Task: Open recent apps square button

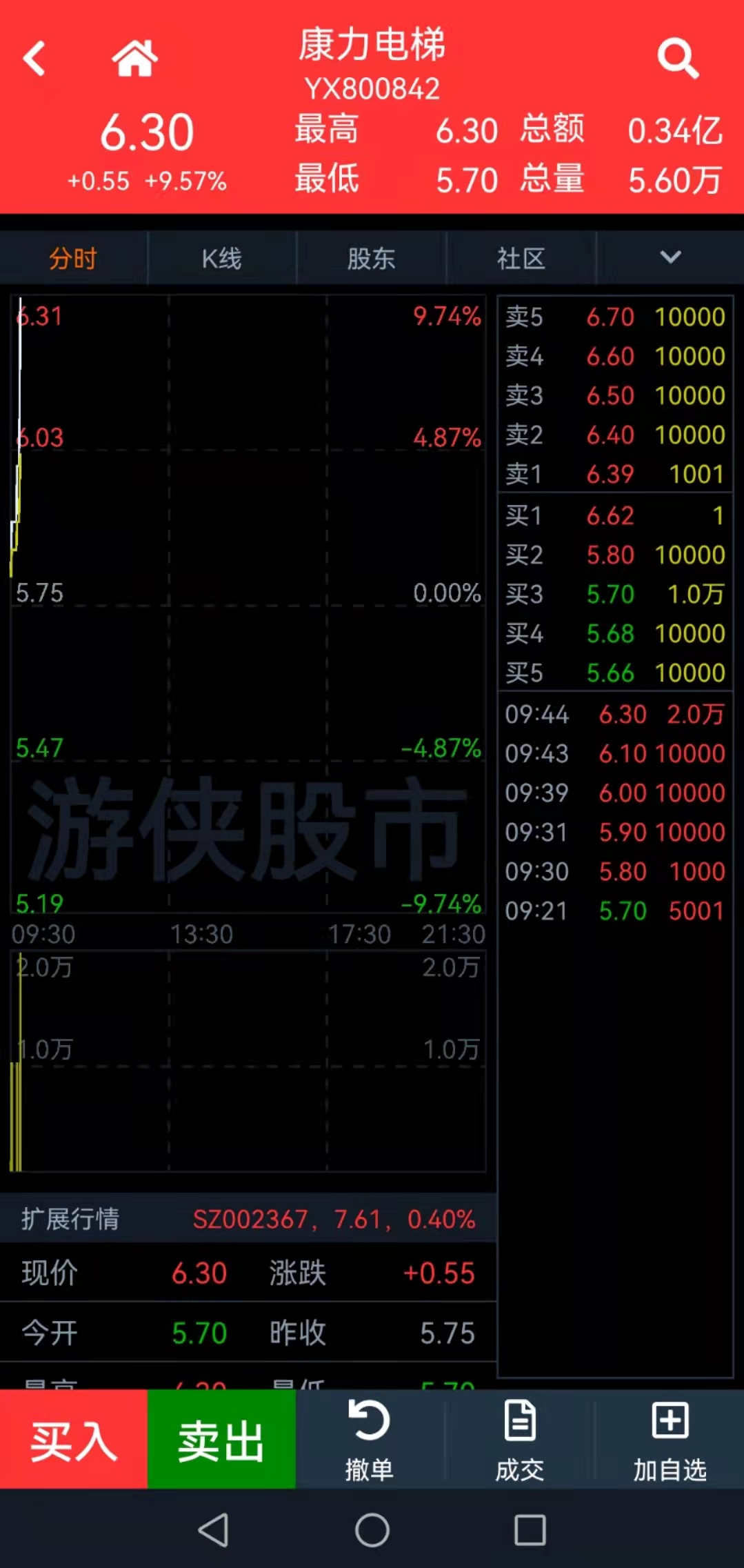Action: tap(530, 1531)
